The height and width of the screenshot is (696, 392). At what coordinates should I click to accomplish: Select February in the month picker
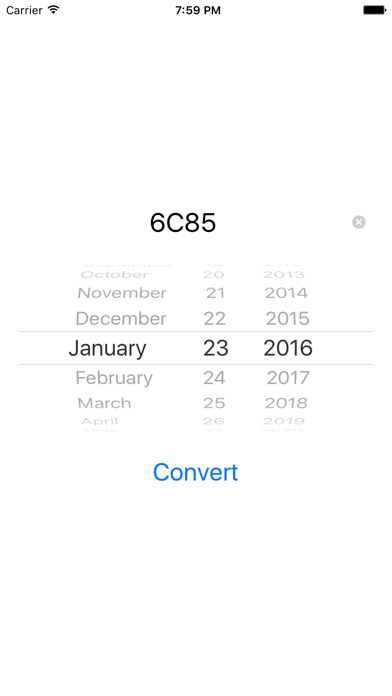coord(114,378)
